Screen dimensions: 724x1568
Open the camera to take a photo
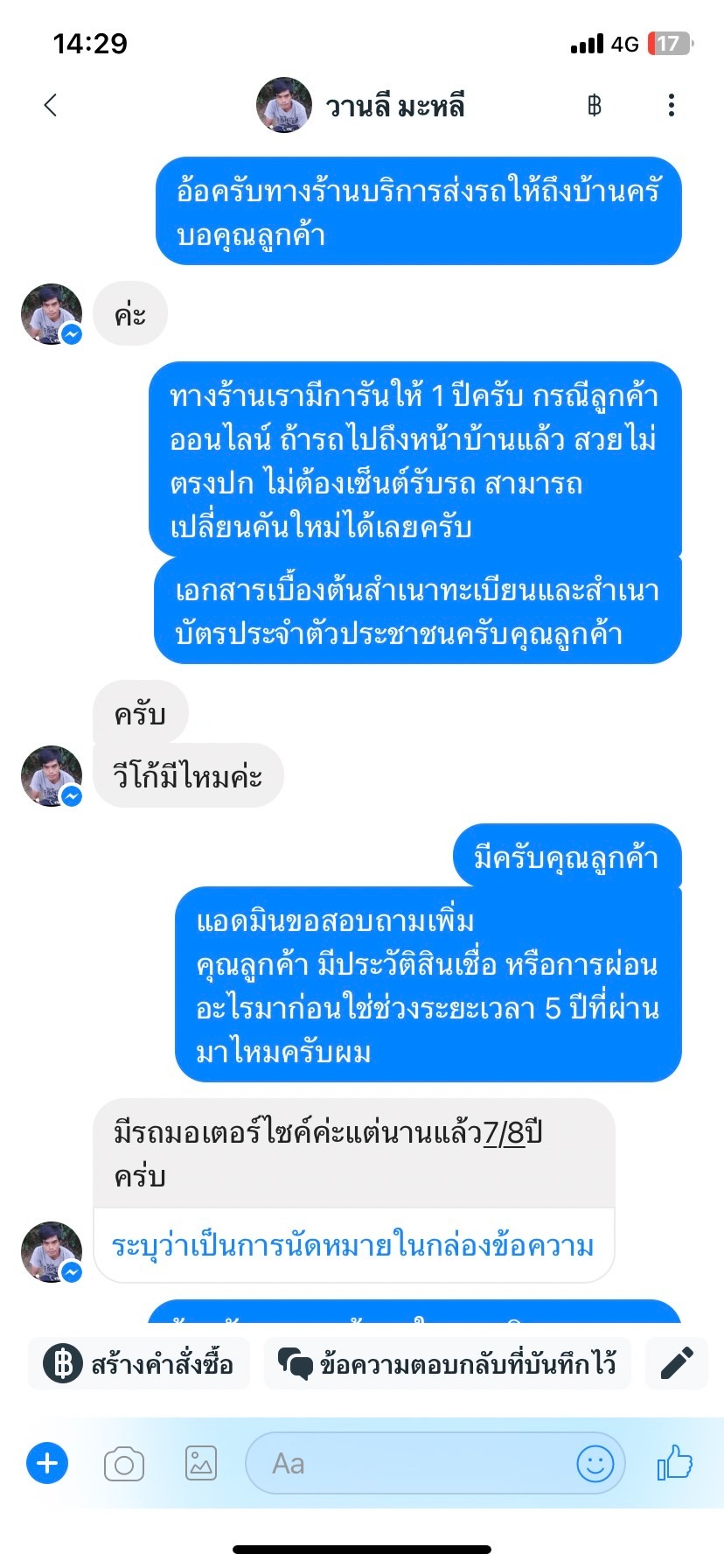(x=124, y=1464)
